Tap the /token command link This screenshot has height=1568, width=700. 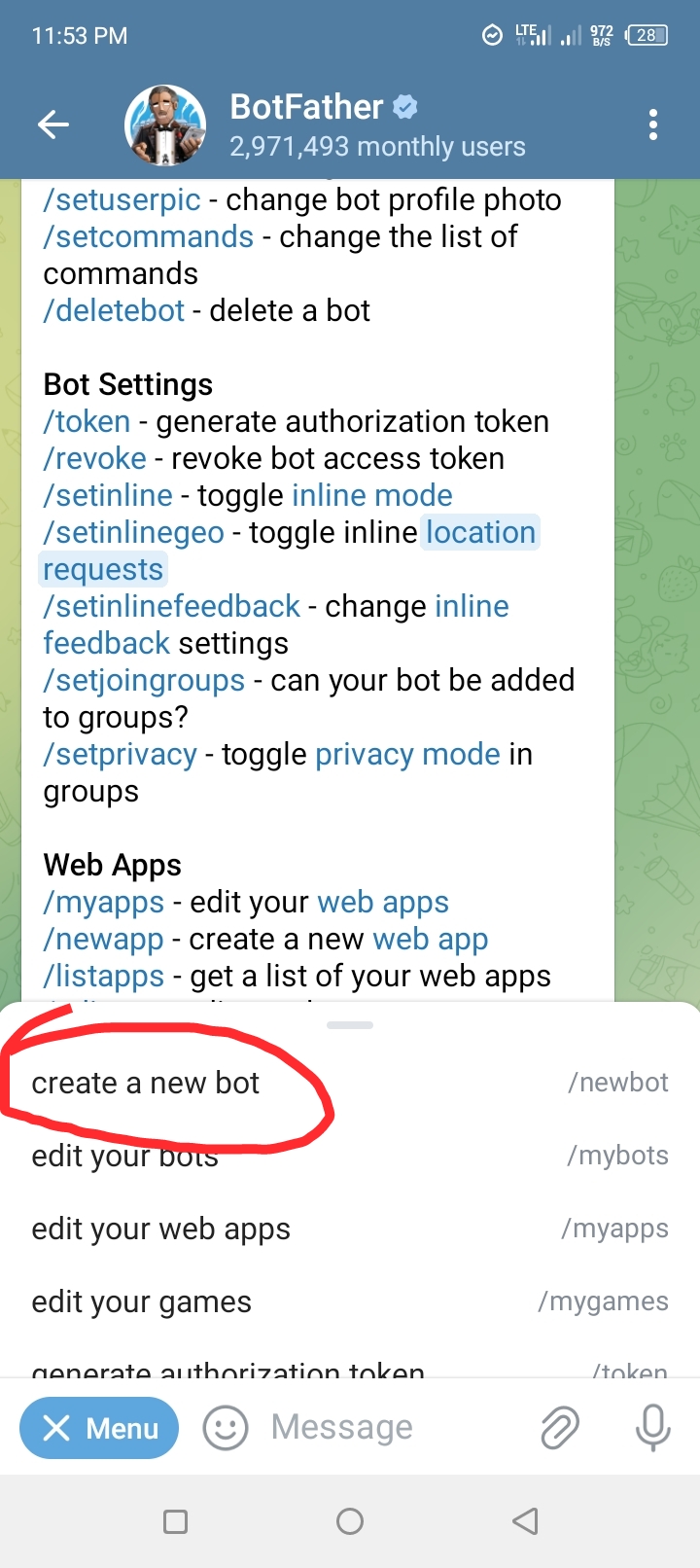pyautogui.click(x=87, y=422)
